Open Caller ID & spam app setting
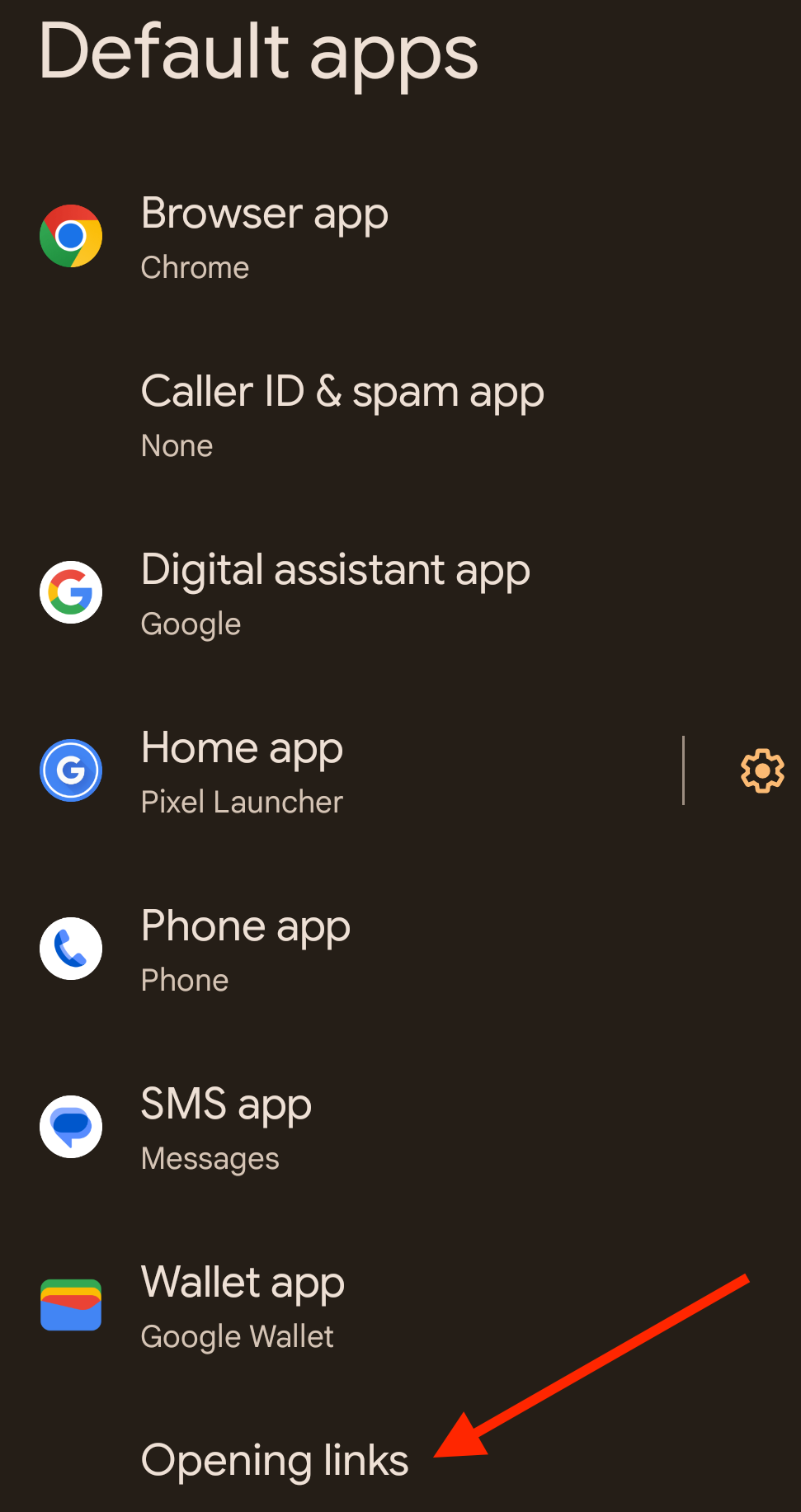801x1512 pixels. tap(400, 415)
